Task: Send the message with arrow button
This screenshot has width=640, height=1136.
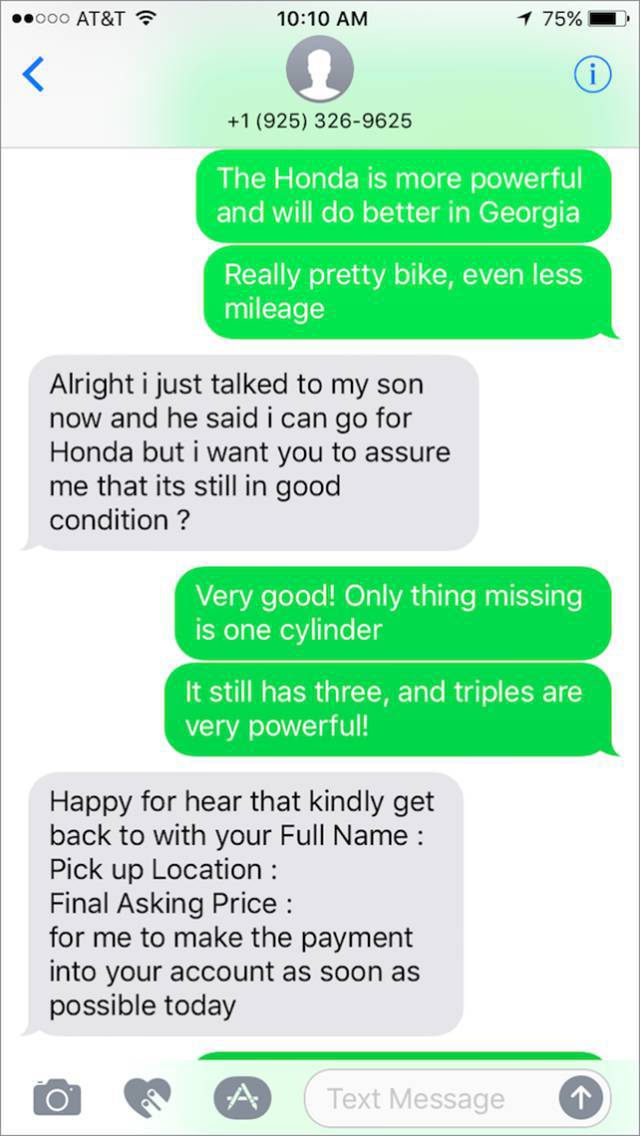Action: coord(581,1098)
